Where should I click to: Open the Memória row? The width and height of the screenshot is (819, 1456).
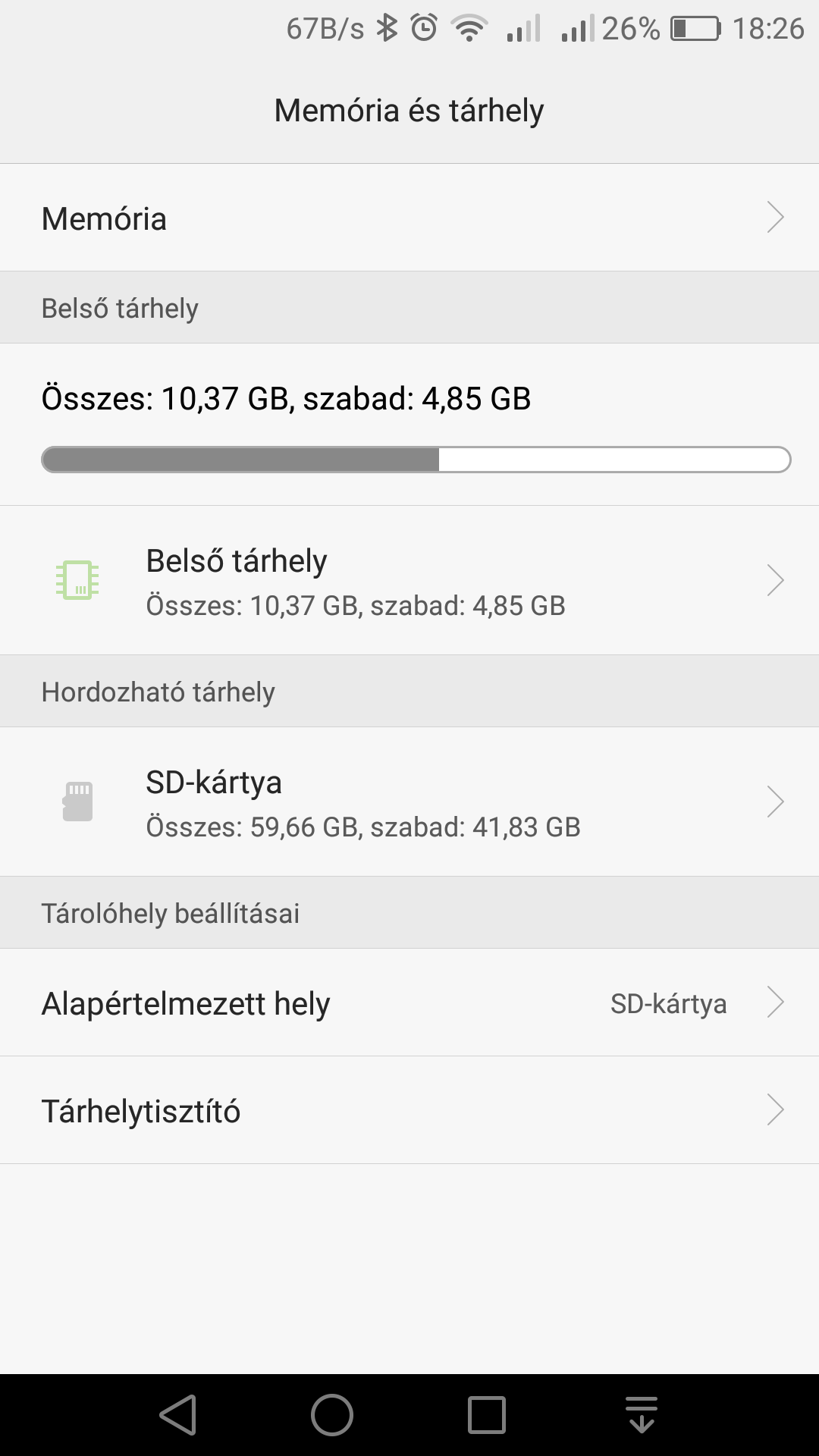coord(409,218)
